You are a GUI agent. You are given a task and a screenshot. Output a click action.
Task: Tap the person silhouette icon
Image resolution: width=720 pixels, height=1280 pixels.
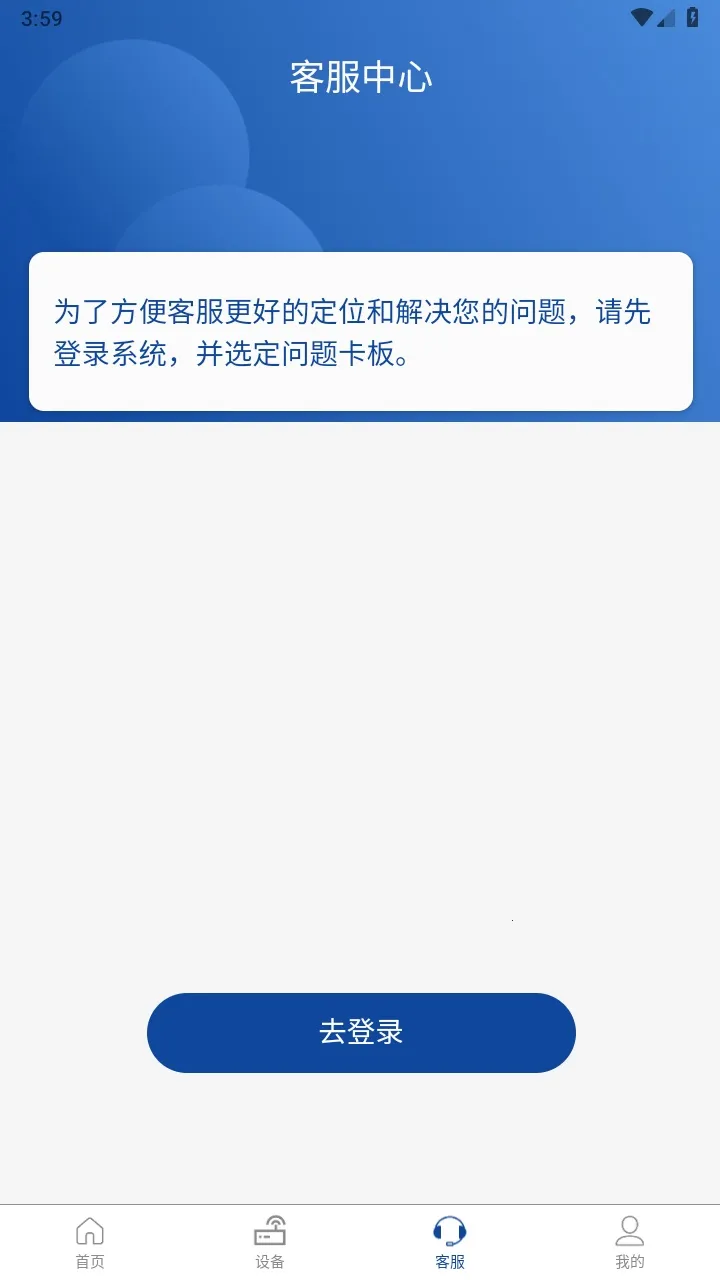tap(630, 1229)
